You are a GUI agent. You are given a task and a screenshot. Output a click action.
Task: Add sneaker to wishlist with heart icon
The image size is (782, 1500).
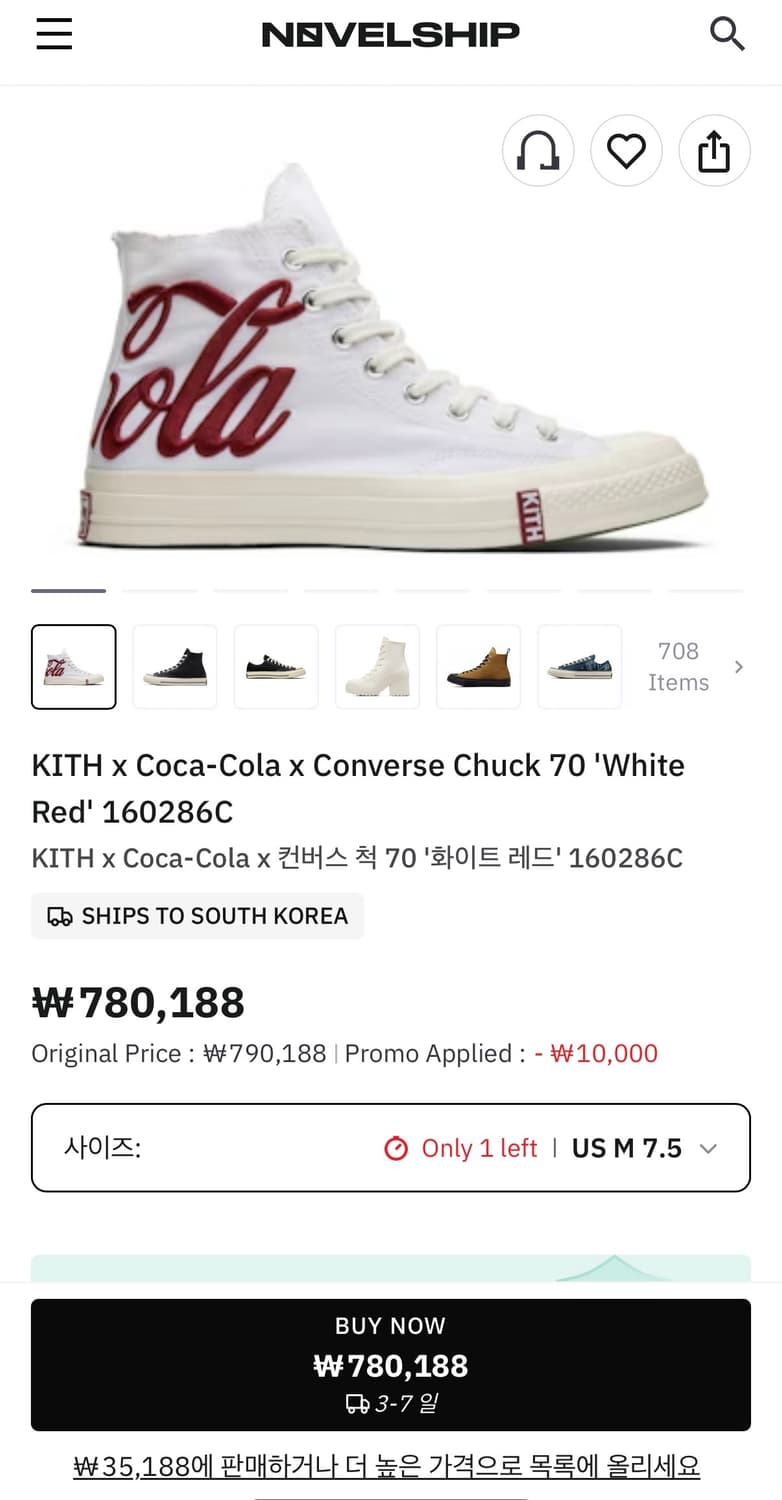[x=626, y=150]
